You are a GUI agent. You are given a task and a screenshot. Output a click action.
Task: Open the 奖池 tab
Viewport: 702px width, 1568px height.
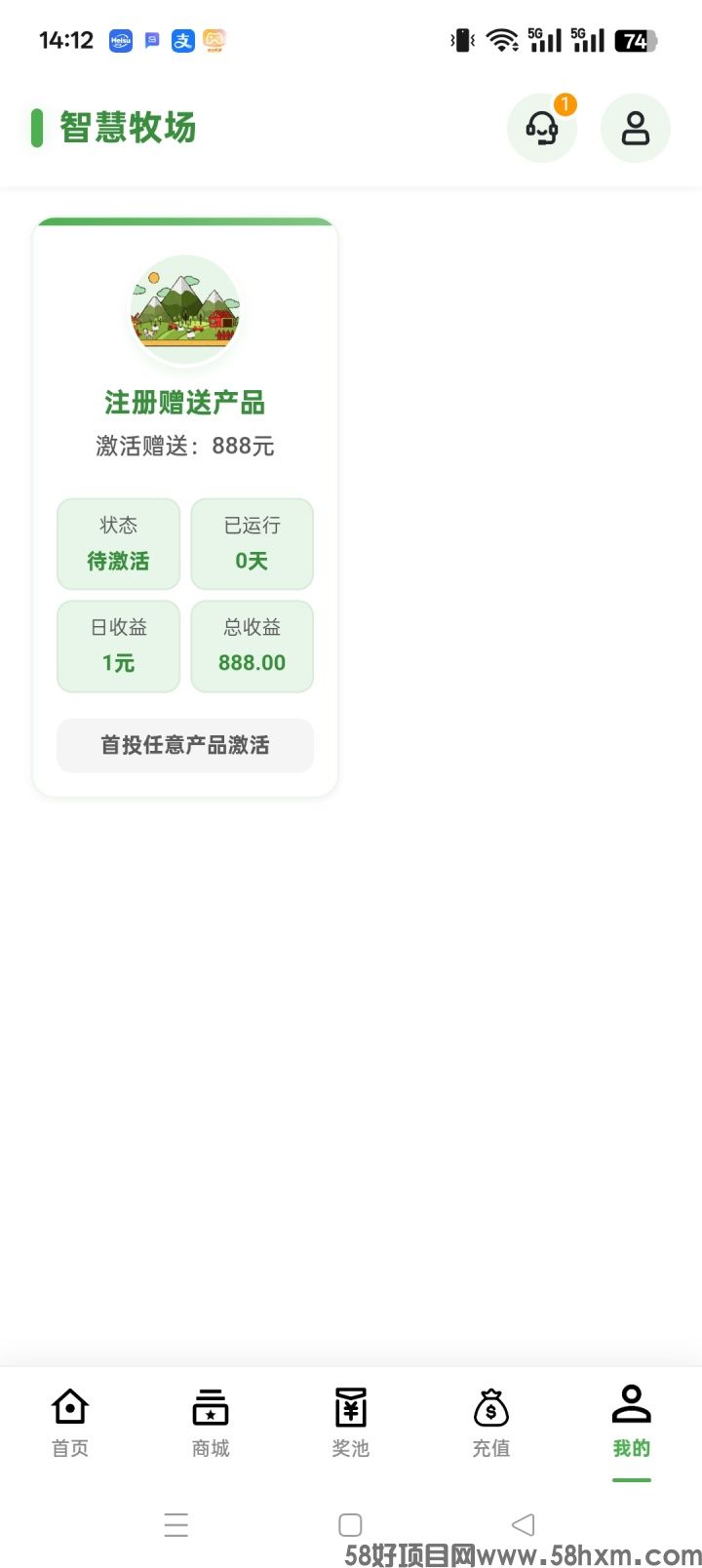[351, 1423]
